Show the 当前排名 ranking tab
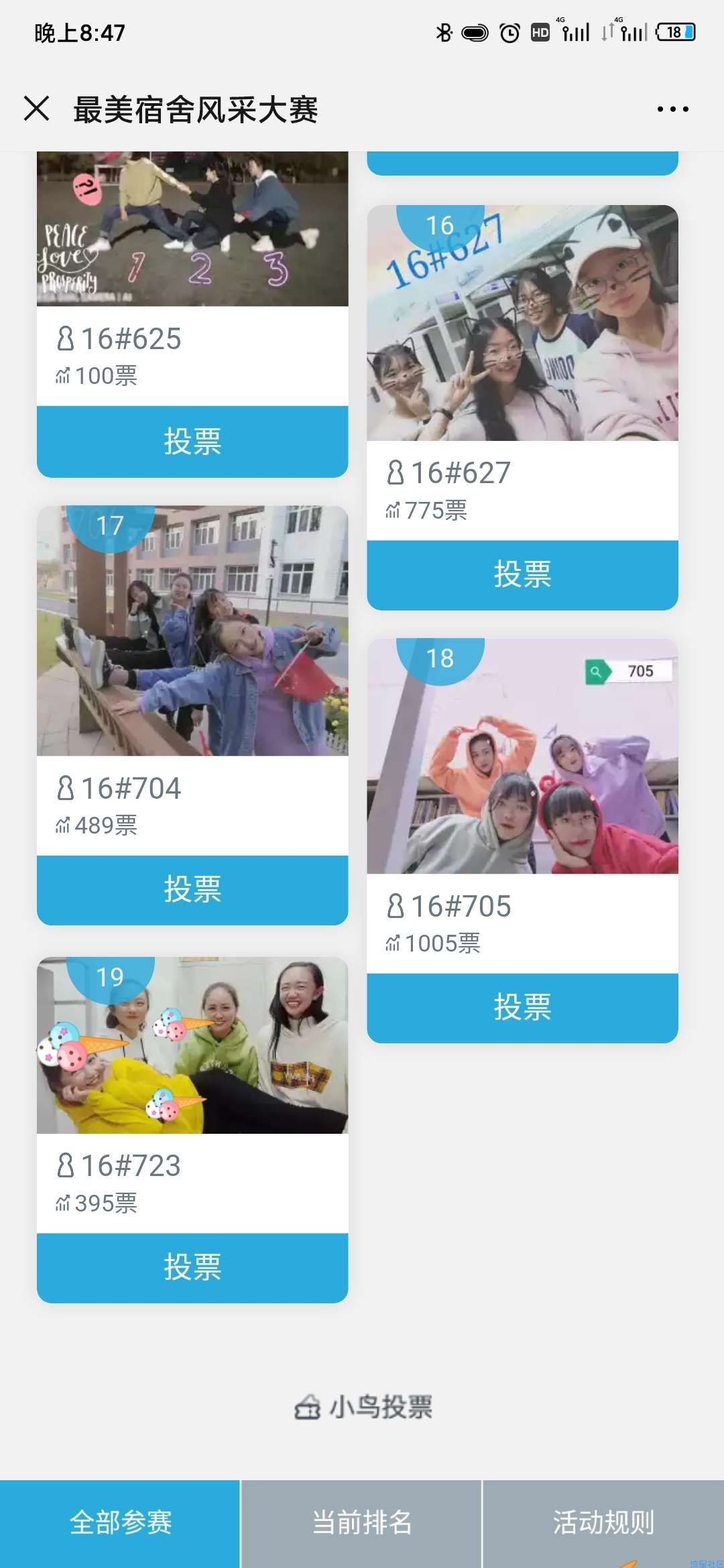 pos(361,1522)
